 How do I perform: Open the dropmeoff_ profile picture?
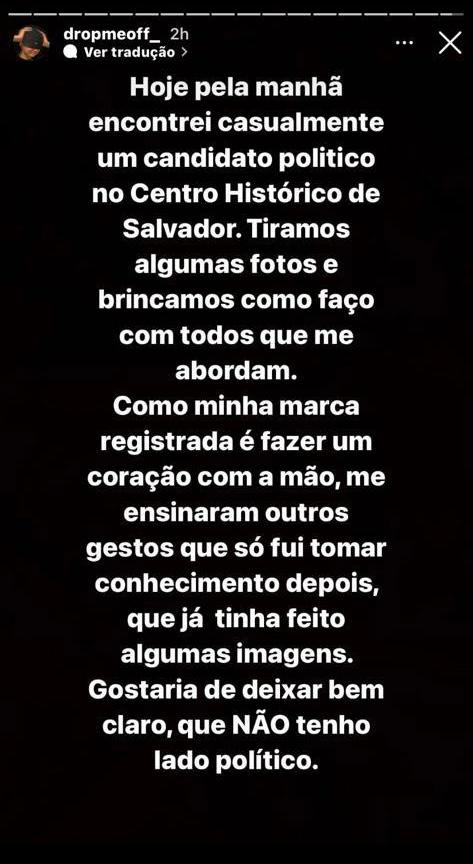[x=32, y=42]
